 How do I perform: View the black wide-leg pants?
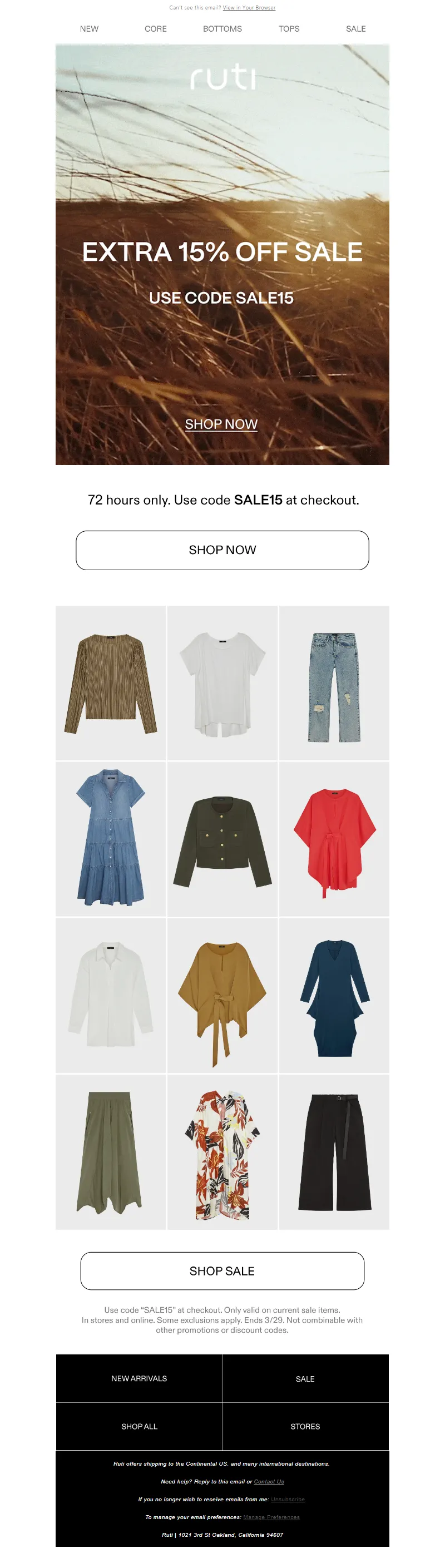[x=334, y=1151]
